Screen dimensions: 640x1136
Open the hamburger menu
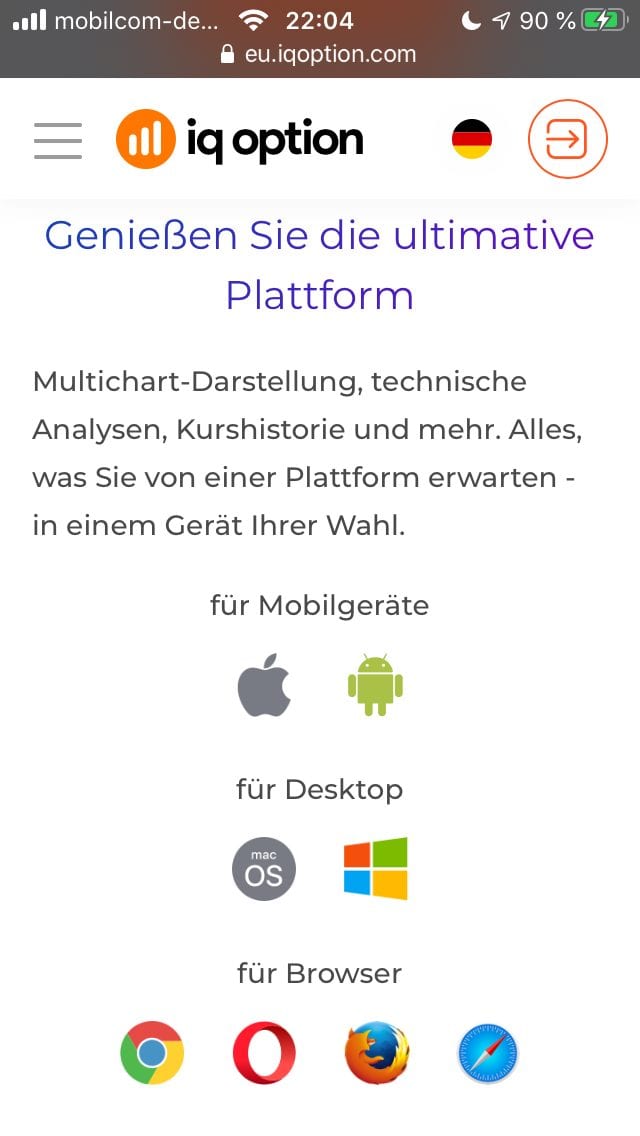click(x=58, y=140)
